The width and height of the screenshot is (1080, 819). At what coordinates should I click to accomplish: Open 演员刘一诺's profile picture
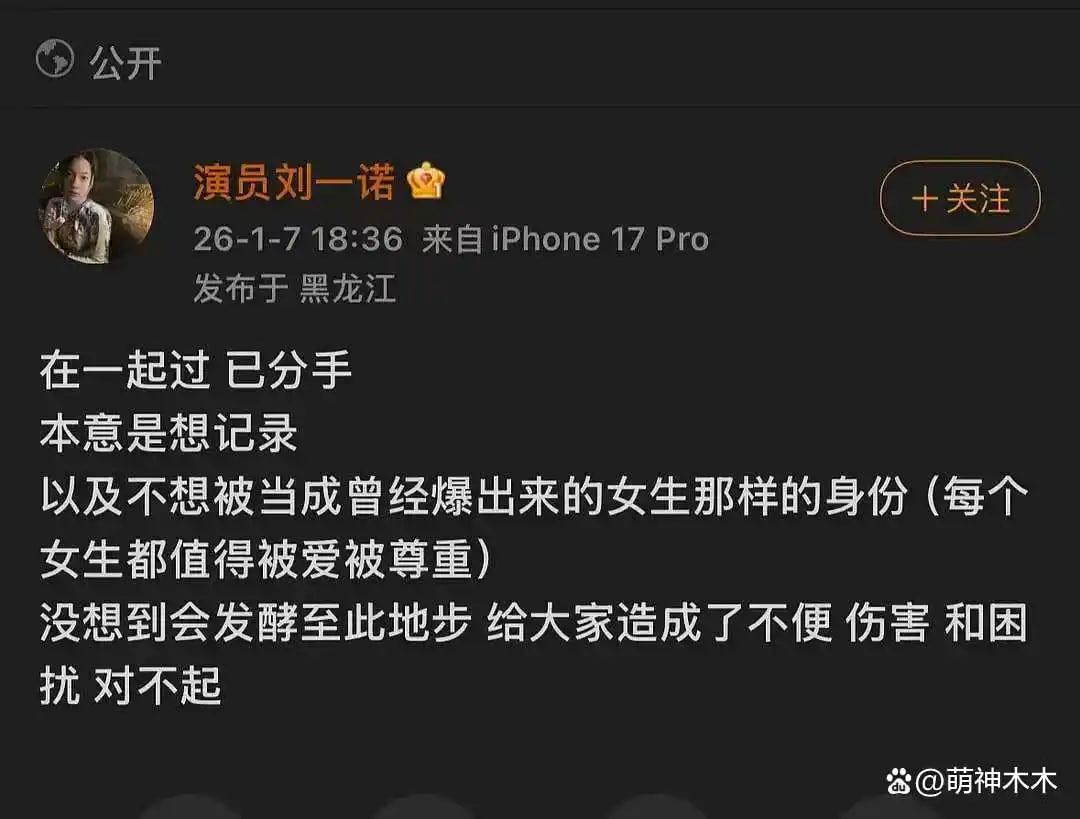pyautogui.click(x=96, y=206)
